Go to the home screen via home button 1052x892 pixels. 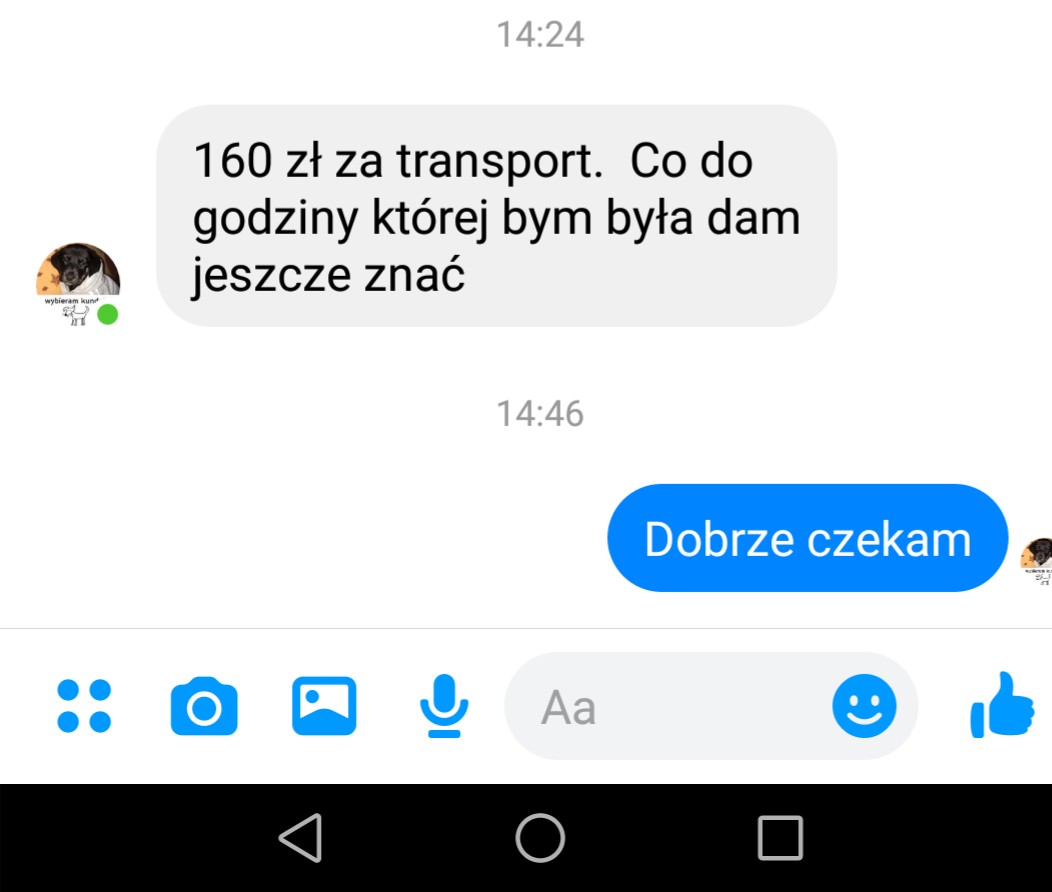coord(540,838)
